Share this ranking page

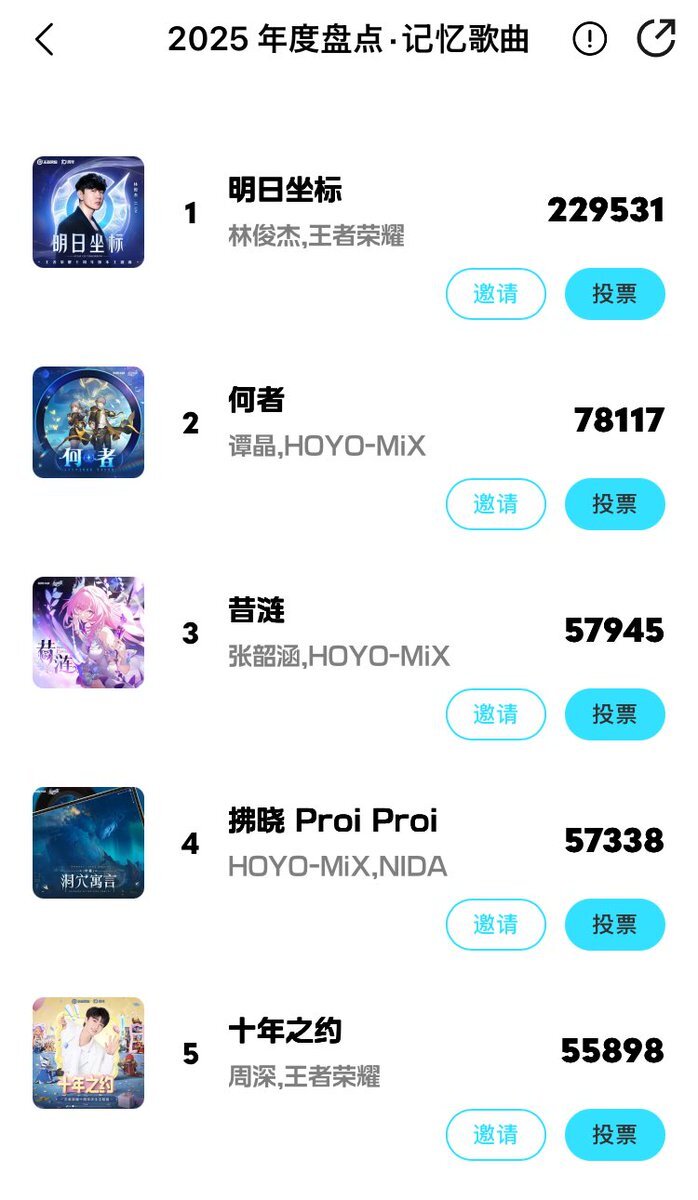[656, 39]
